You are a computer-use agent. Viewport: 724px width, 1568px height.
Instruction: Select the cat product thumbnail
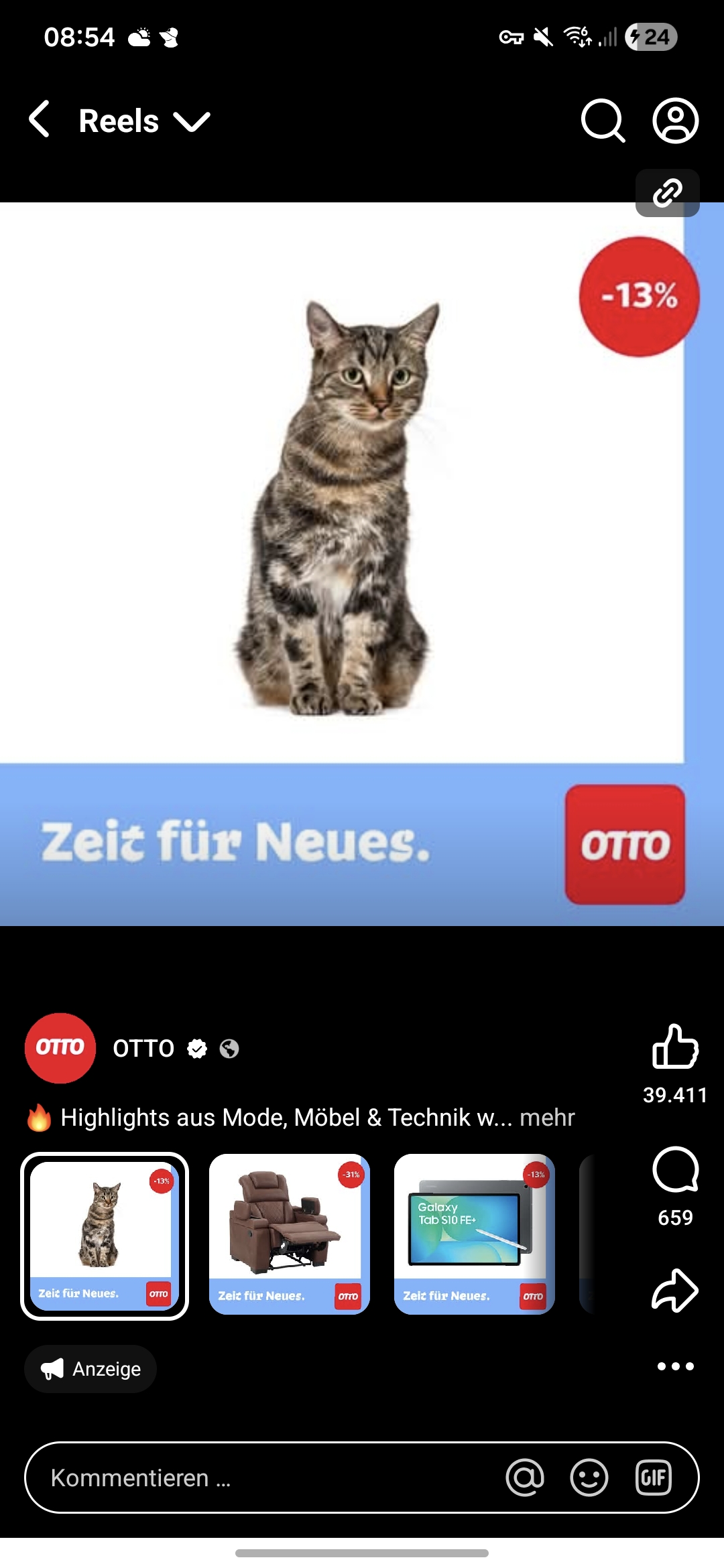point(105,1236)
